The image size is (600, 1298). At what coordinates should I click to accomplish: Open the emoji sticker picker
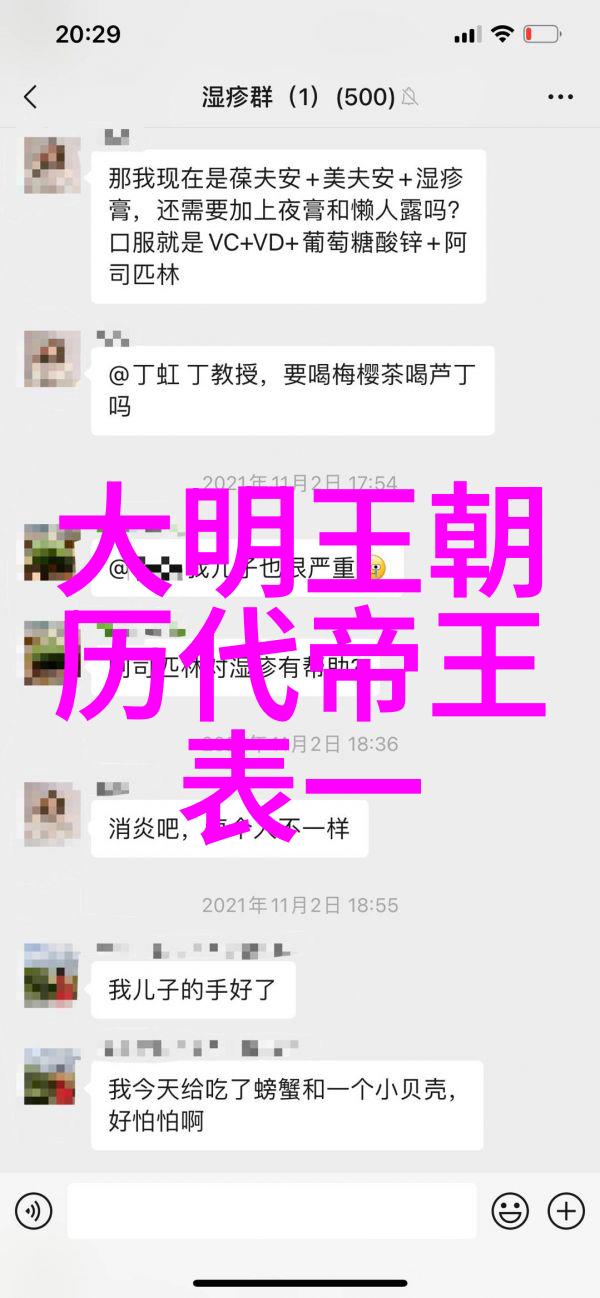(x=510, y=1211)
